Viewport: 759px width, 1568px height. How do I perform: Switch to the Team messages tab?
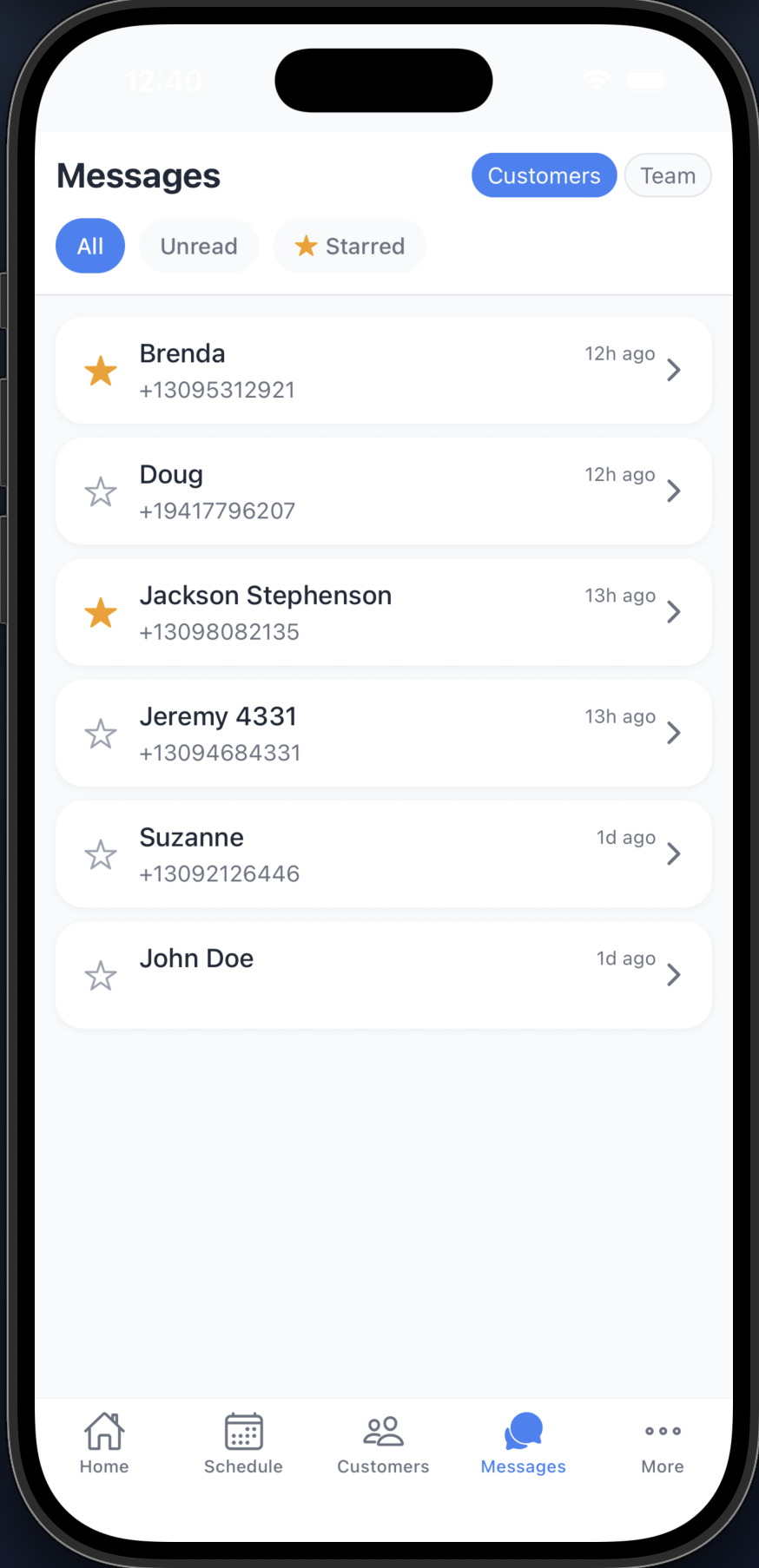(x=668, y=175)
